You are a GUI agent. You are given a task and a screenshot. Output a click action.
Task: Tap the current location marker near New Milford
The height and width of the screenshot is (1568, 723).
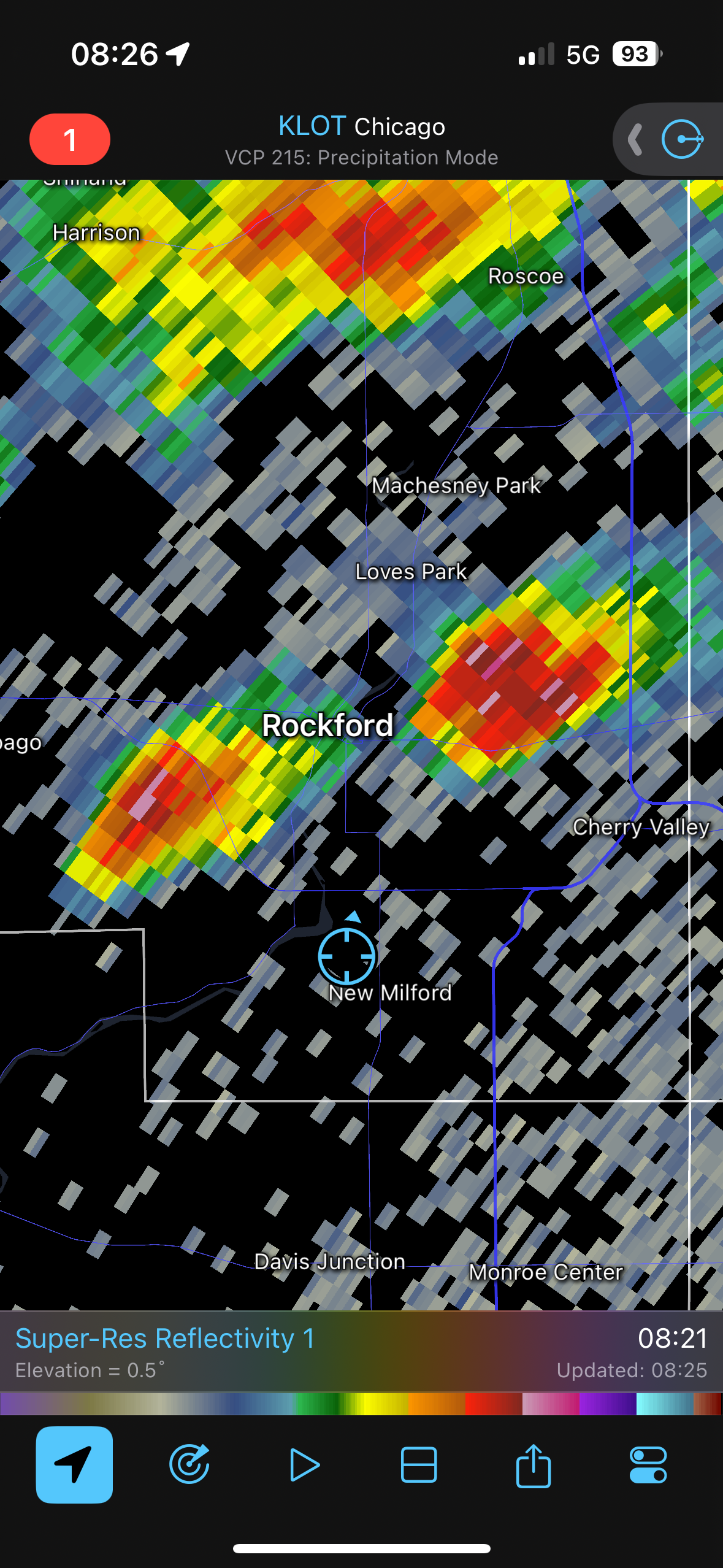tap(346, 956)
